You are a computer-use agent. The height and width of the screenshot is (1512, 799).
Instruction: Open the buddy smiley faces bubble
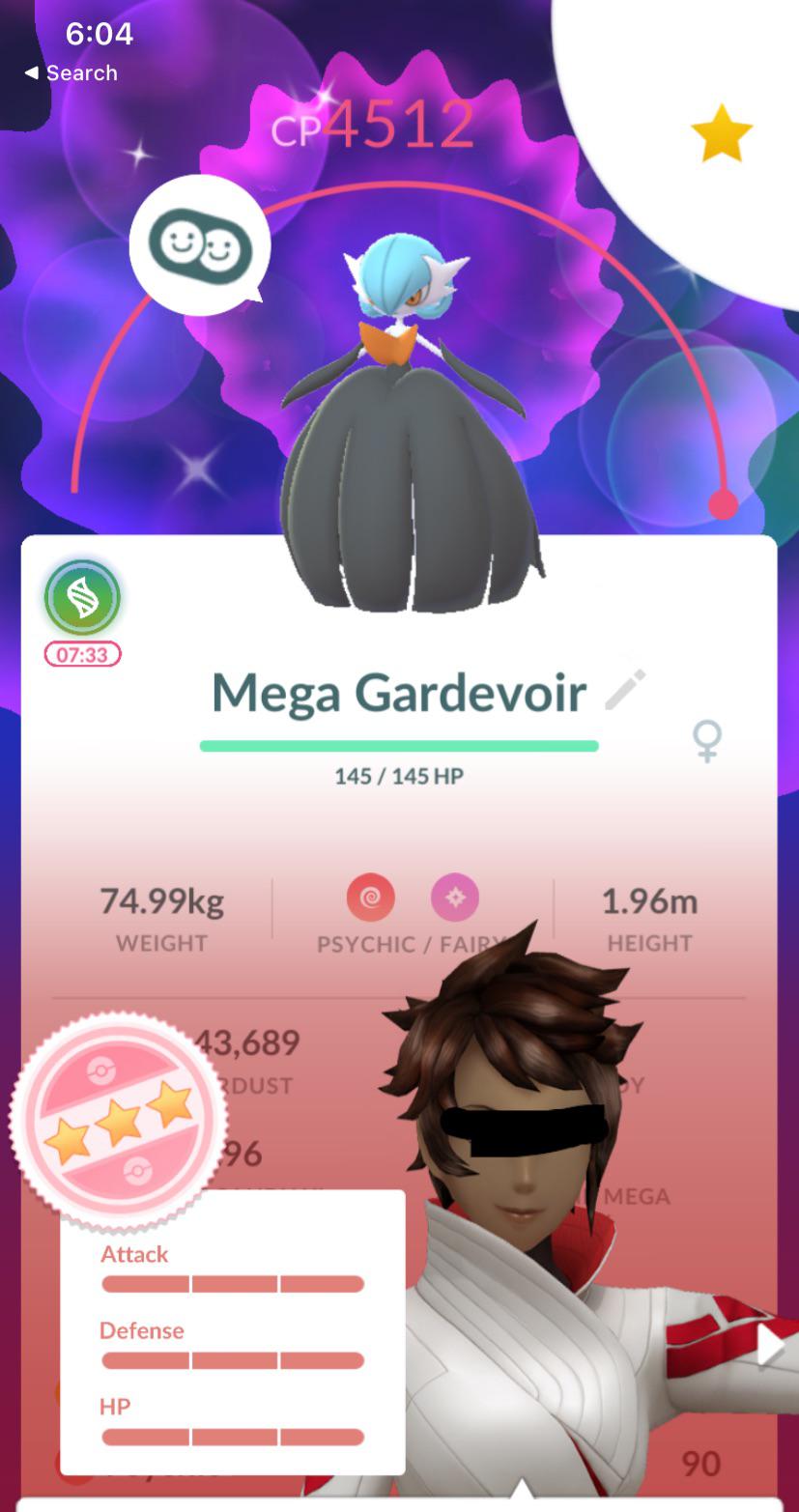point(200,245)
